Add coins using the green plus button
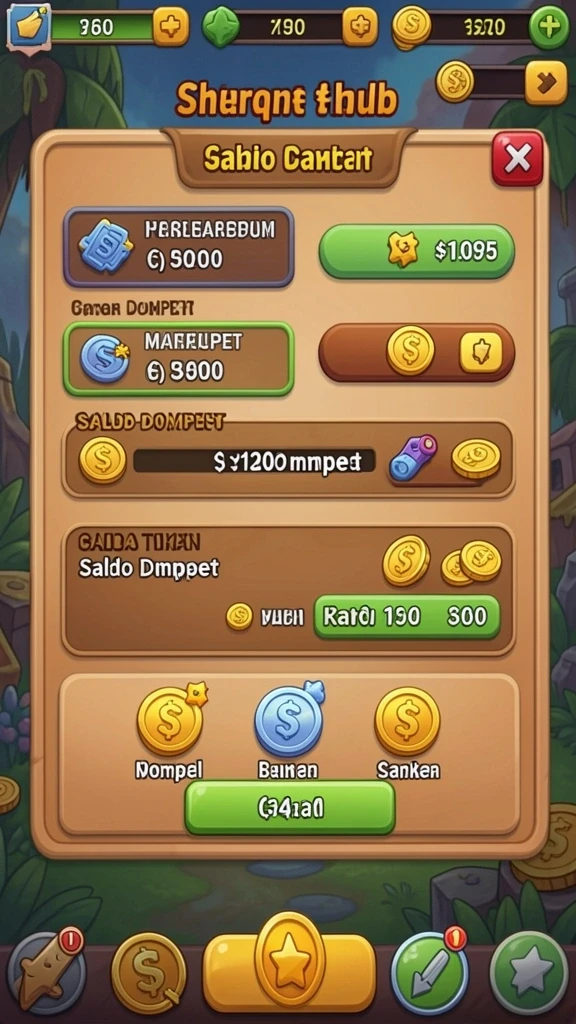Screen dimensions: 576x1024 549,27
